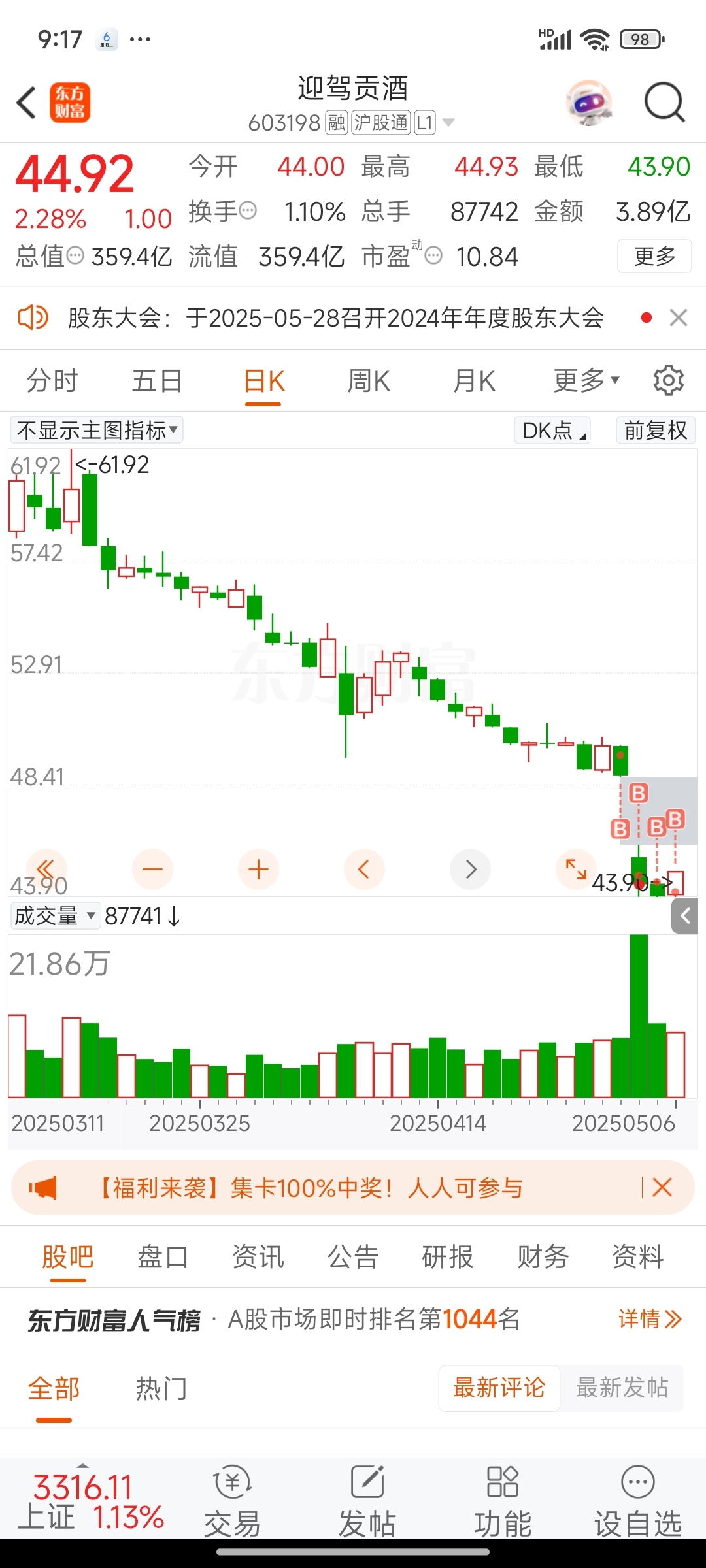
Task: Open chart settings gear icon
Action: (668, 380)
